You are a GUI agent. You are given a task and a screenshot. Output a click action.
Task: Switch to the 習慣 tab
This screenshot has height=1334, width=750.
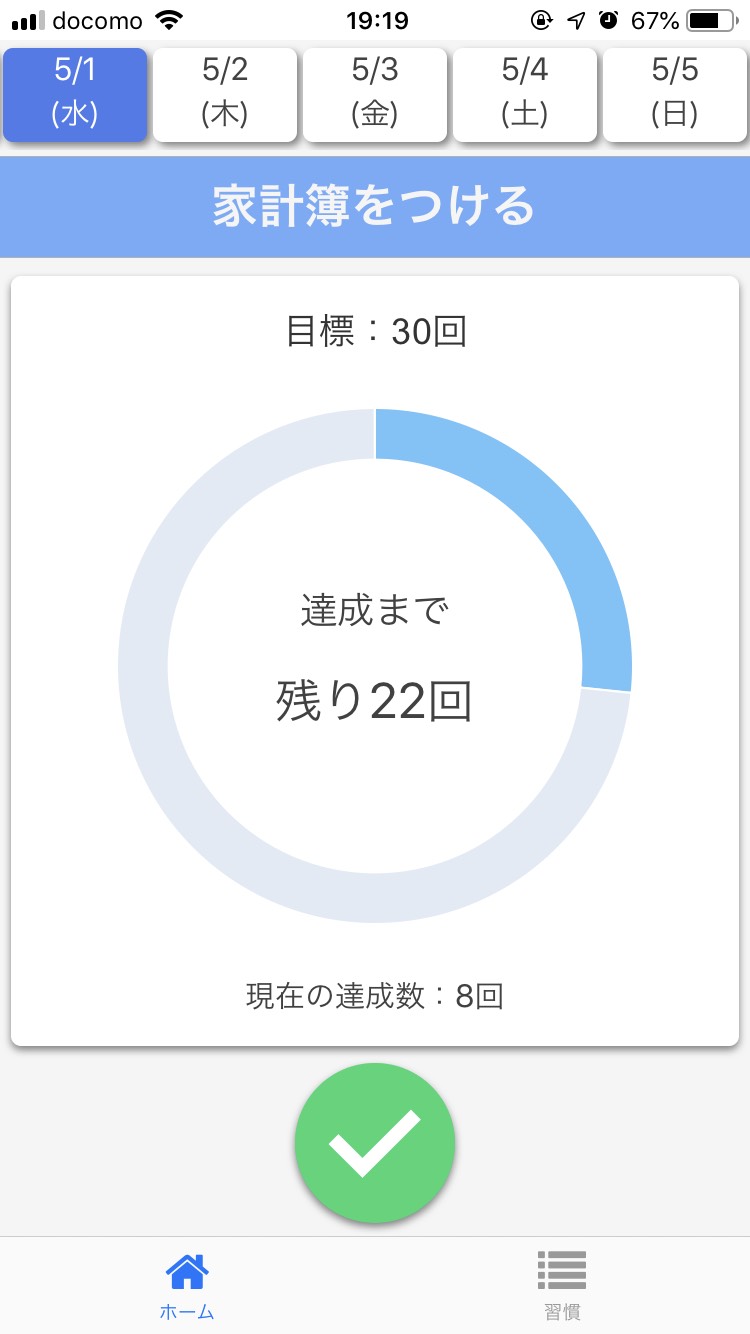click(x=562, y=1285)
